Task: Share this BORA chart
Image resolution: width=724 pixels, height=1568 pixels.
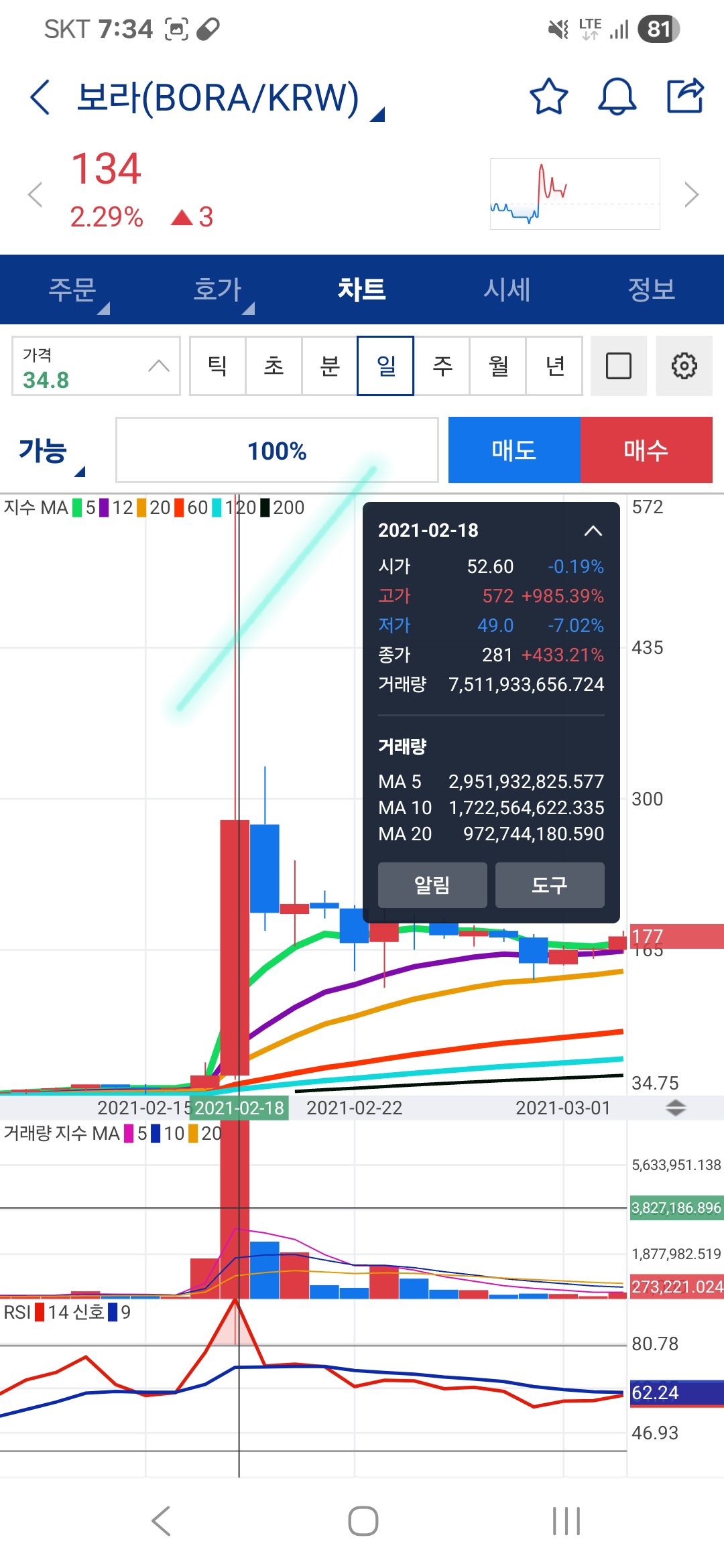Action: pyautogui.click(x=685, y=96)
